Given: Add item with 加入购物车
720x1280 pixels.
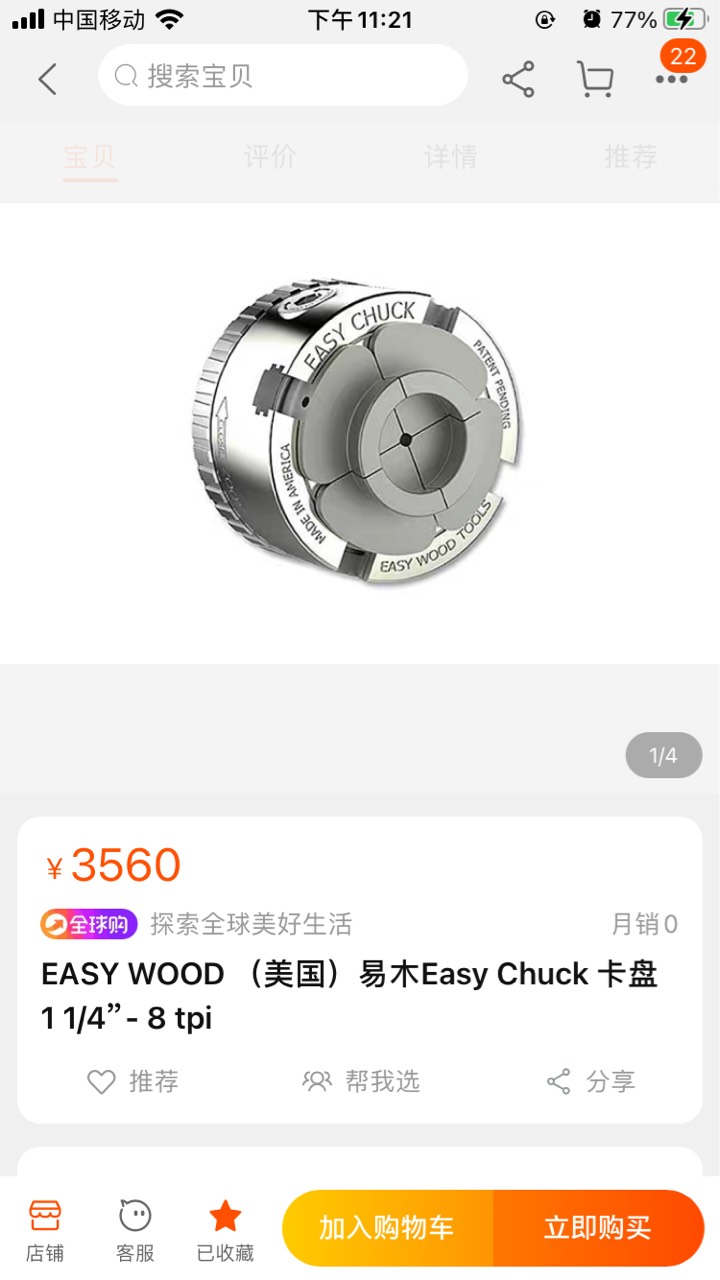Looking at the screenshot, I should click(387, 1228).
